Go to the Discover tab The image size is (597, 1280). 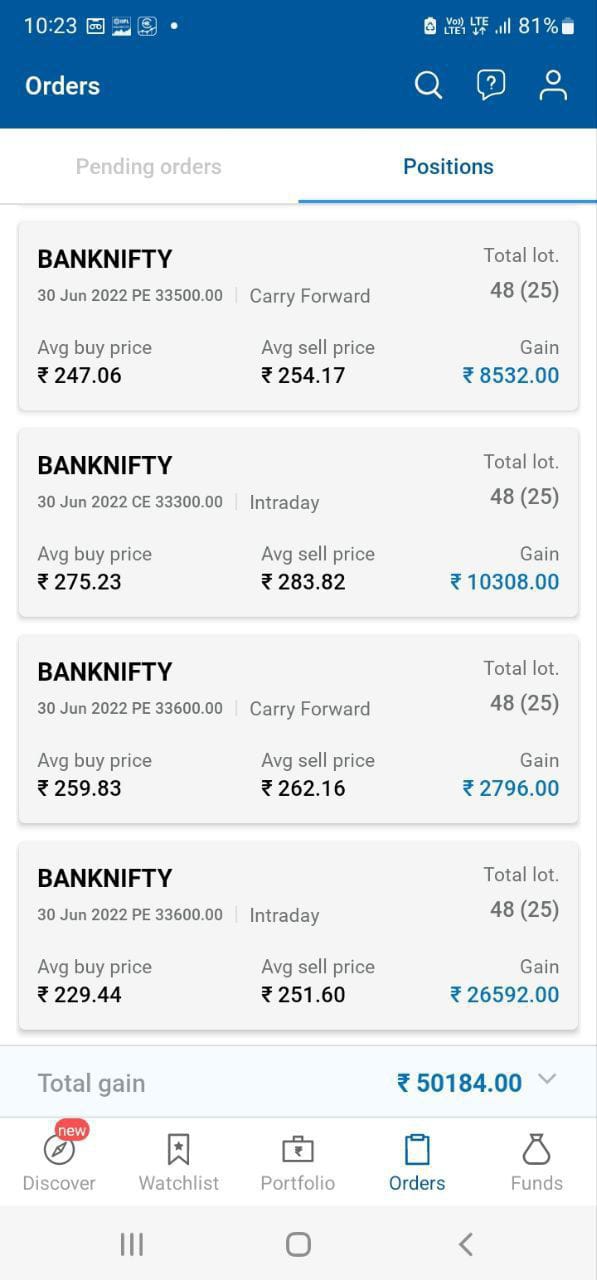59,1160
